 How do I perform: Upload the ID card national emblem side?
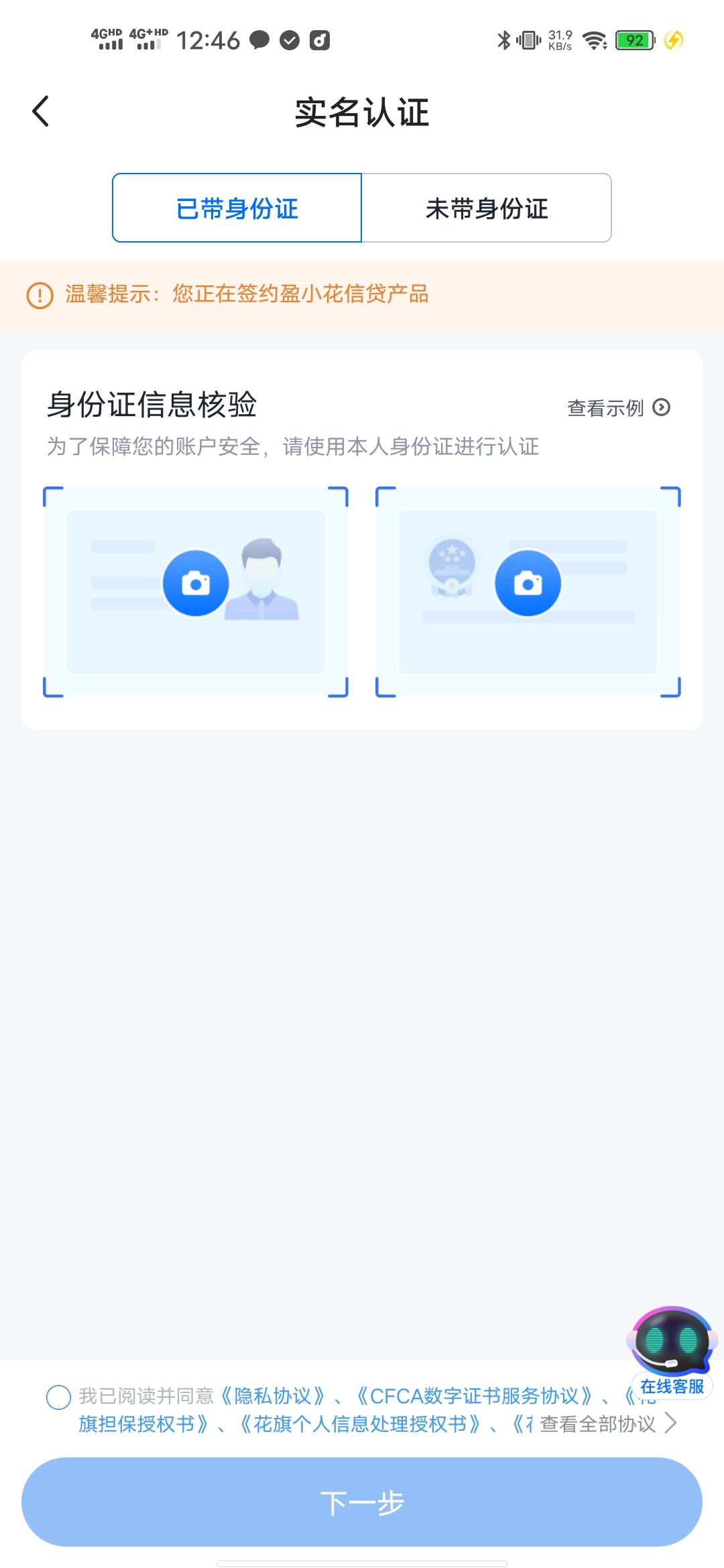[x=528, y=583]
